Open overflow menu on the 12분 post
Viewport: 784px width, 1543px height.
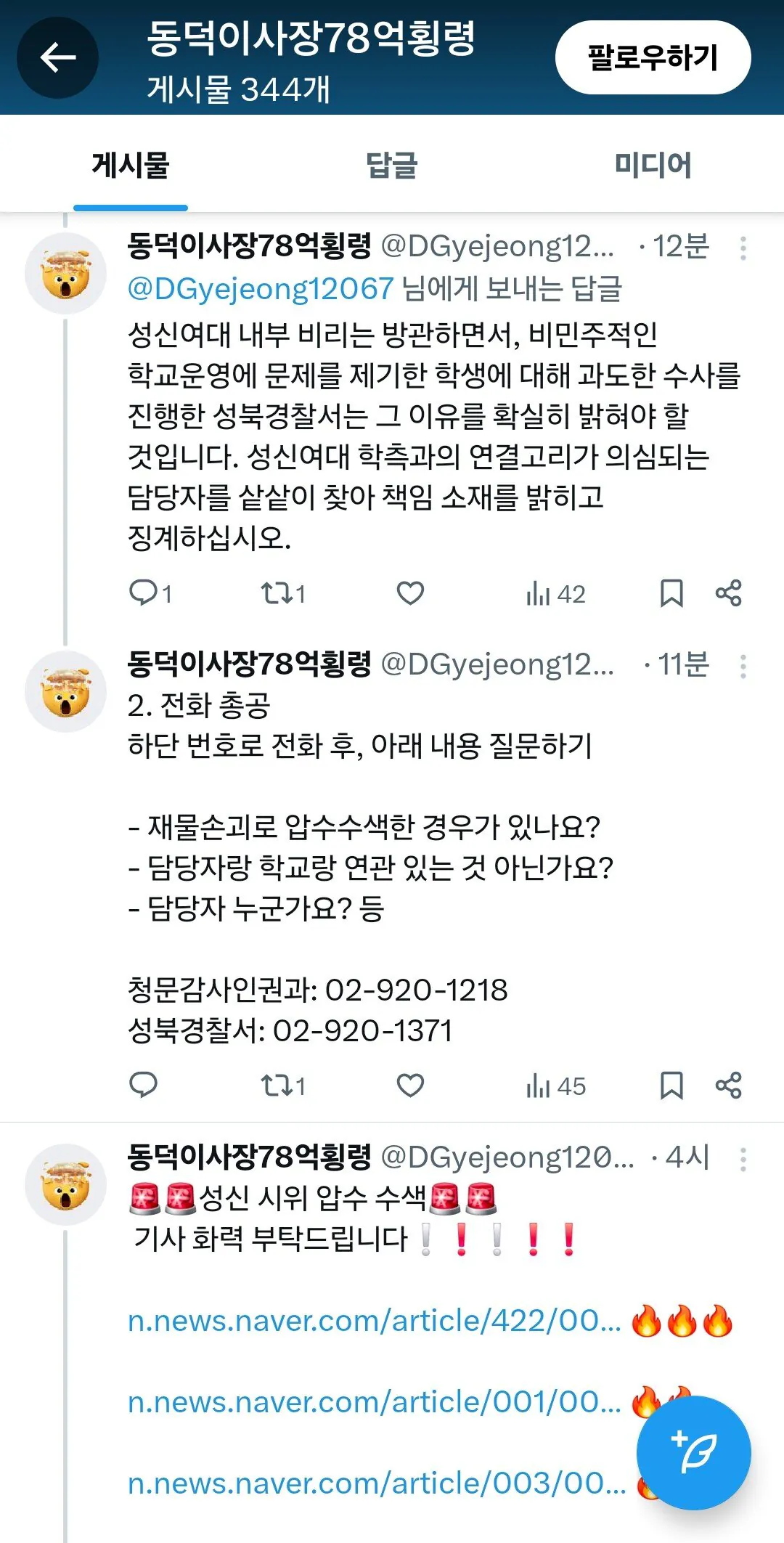(x=743, y=248)
